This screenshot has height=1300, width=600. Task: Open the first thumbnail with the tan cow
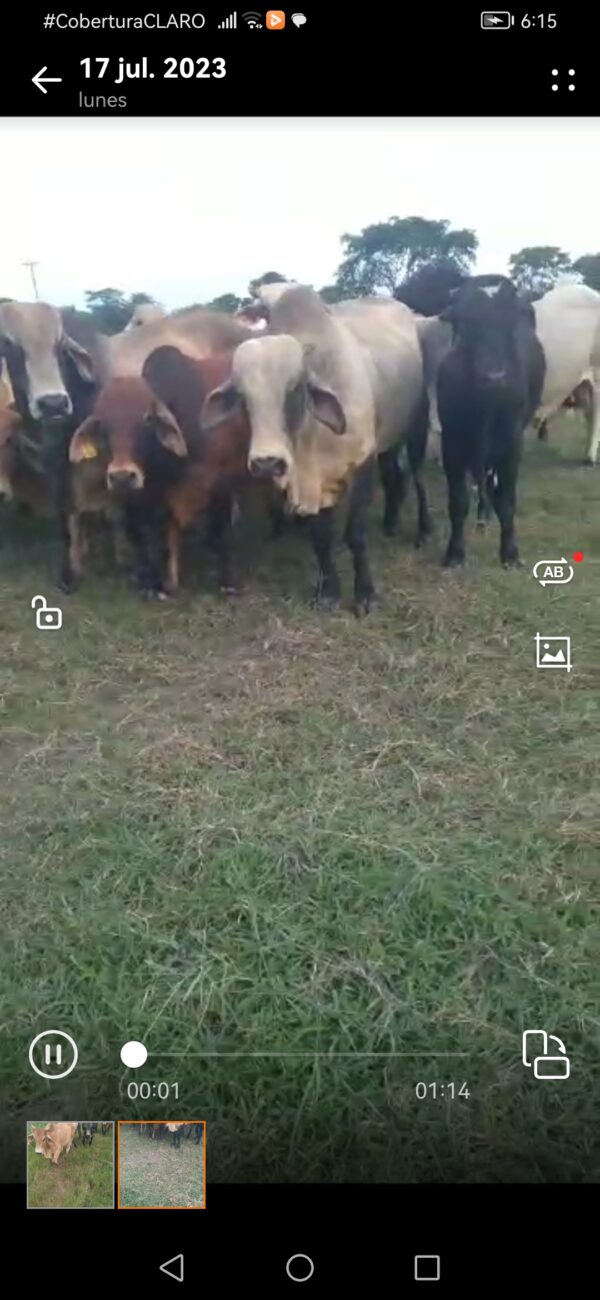click(70, 1164)
